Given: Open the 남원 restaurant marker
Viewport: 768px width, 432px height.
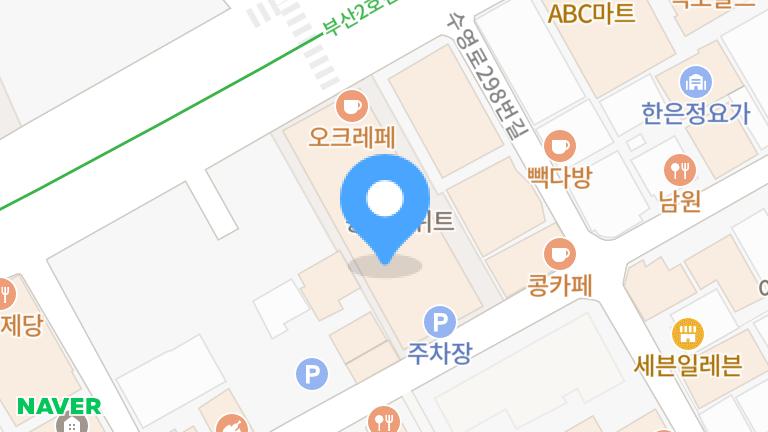Looking at the screenshot, I should point(680,169).
